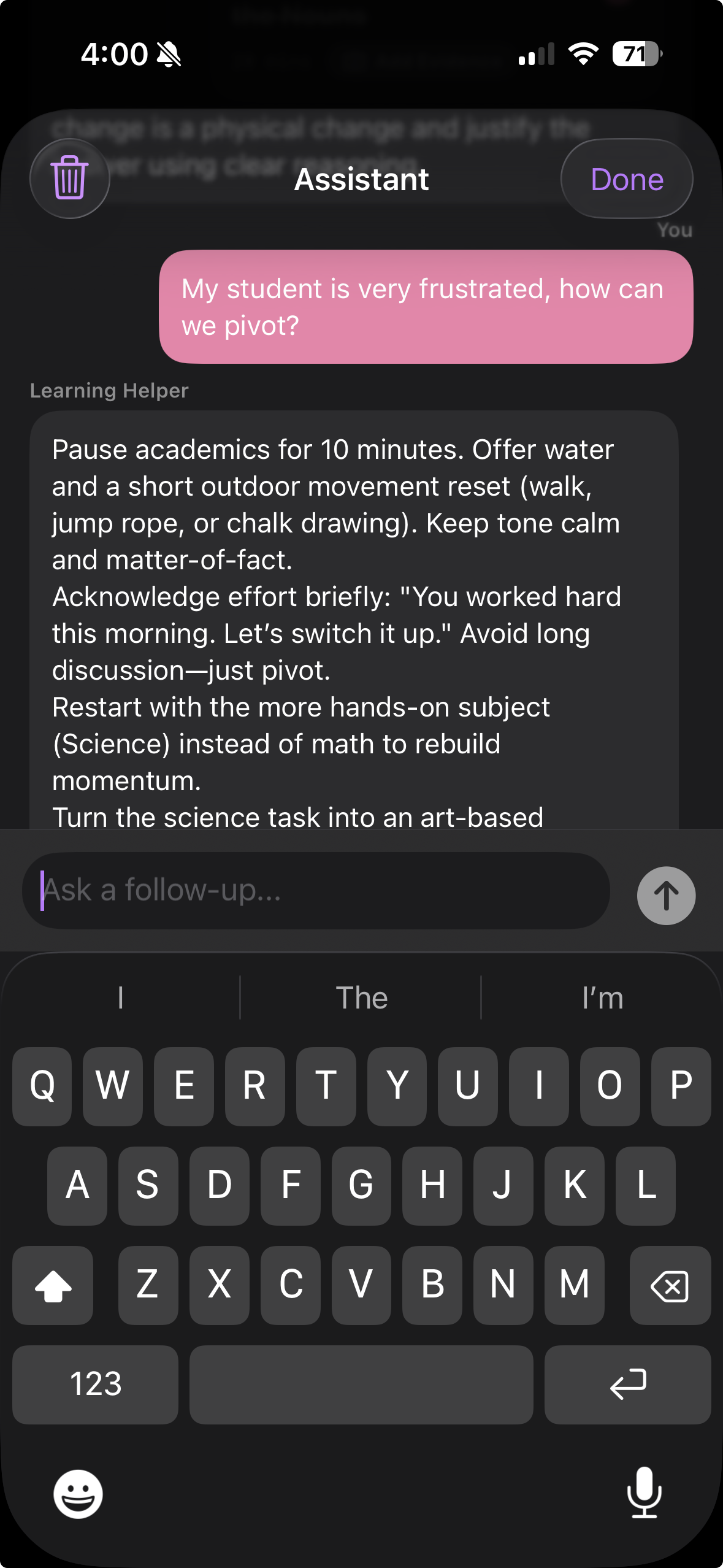The height and width of the screenshot is (1568, 723).
Task: Focus the Ask a follow-up field
Action: pyautogui.click(x=316, y=890)
